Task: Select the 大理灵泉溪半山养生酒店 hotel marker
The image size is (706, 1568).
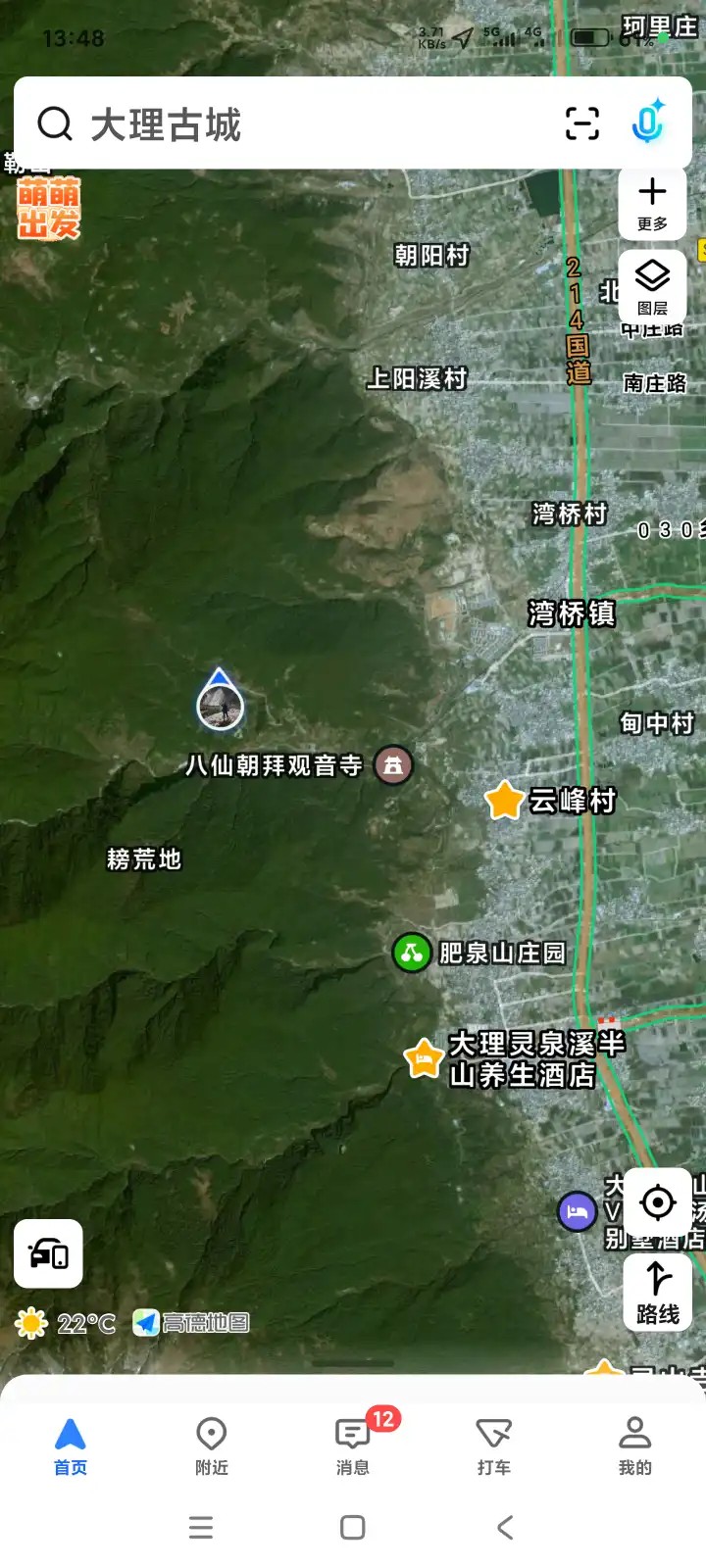Action: coord(424,1059)
